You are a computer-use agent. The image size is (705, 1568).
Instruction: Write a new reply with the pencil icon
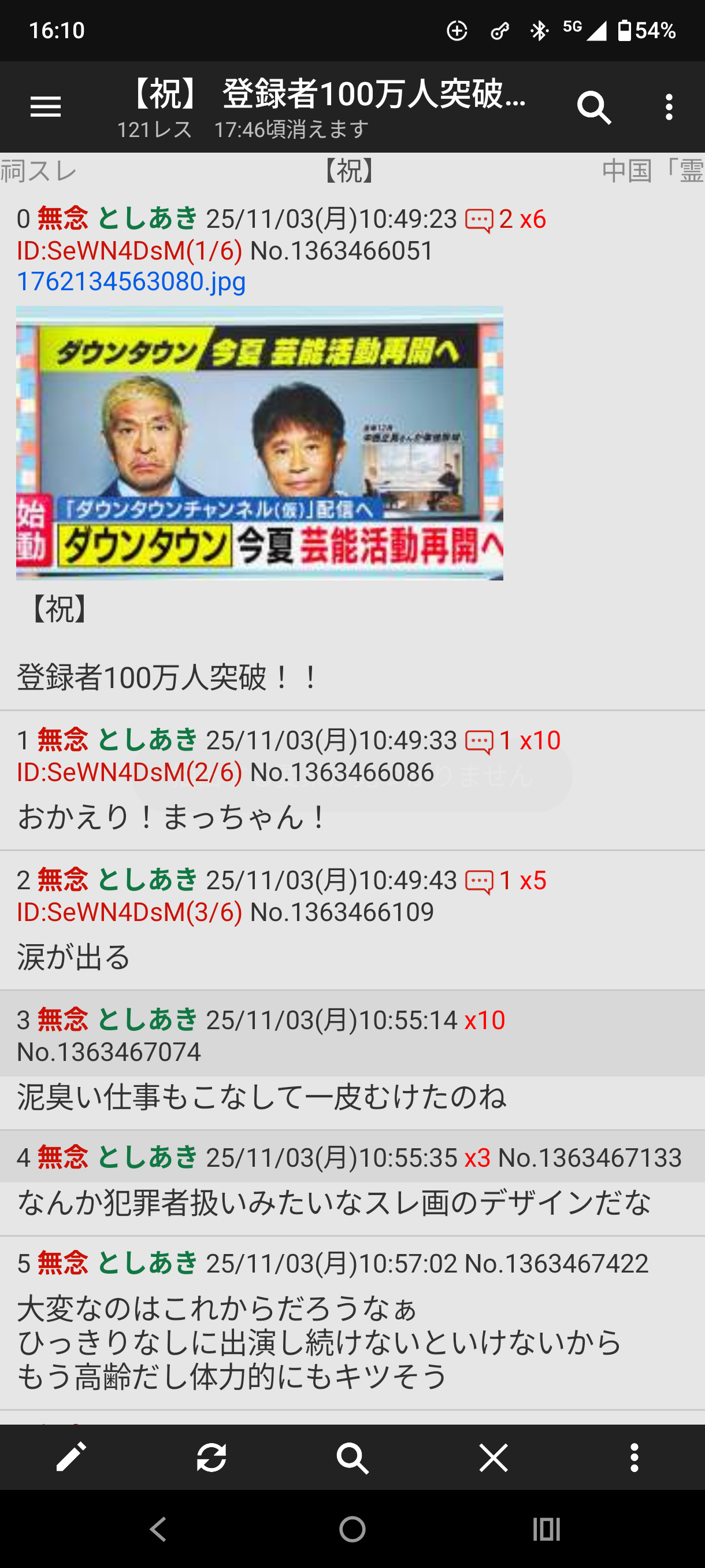click(70, 1458)
